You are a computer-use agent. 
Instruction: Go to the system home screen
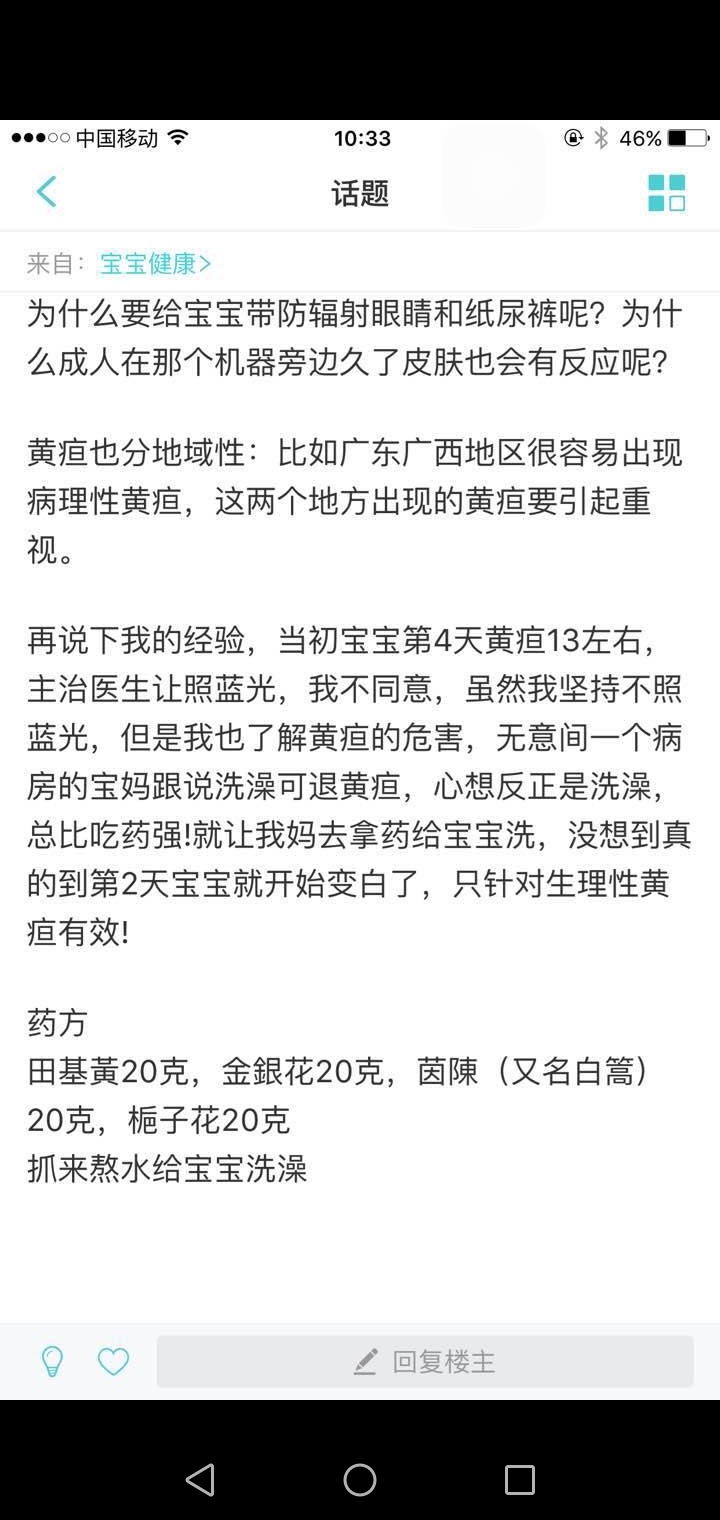[360, 1479]
